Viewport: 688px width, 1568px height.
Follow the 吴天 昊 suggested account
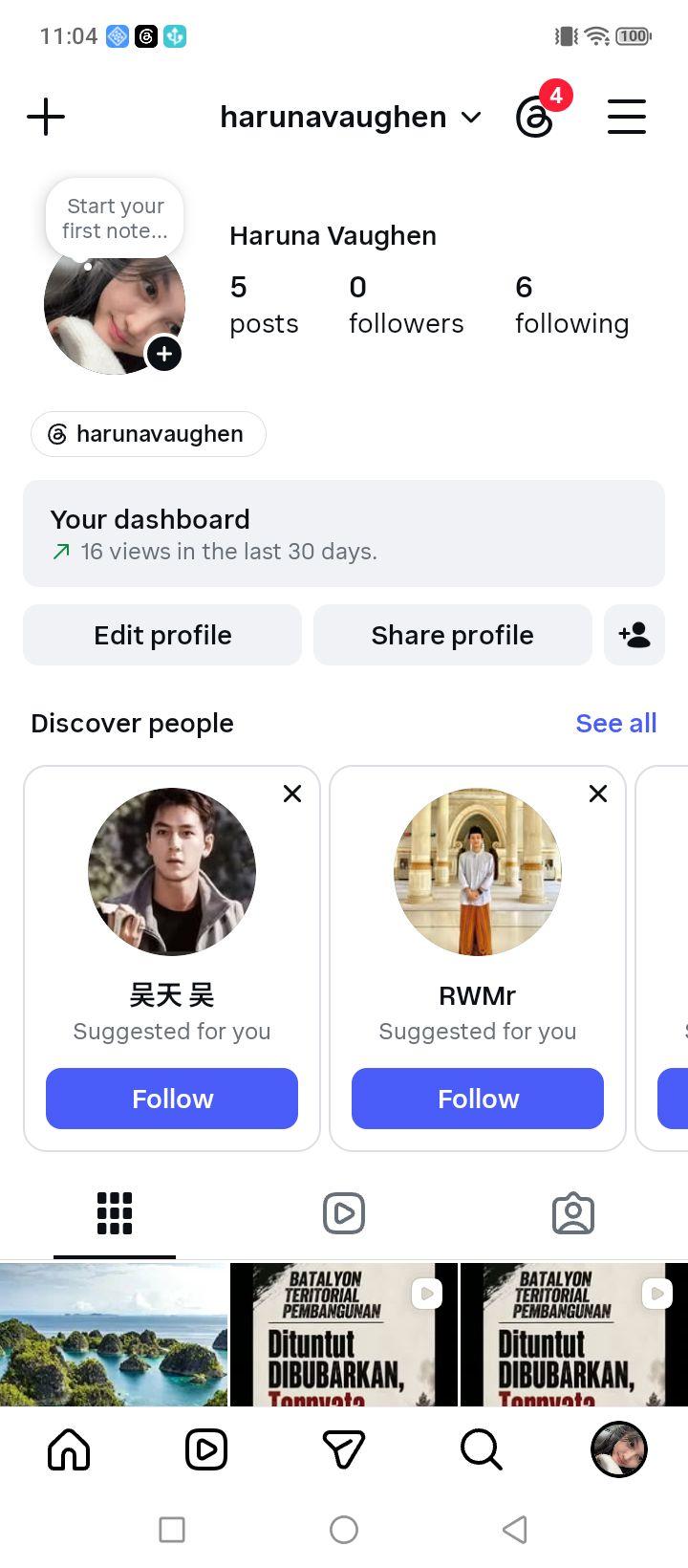(172, 1099)
